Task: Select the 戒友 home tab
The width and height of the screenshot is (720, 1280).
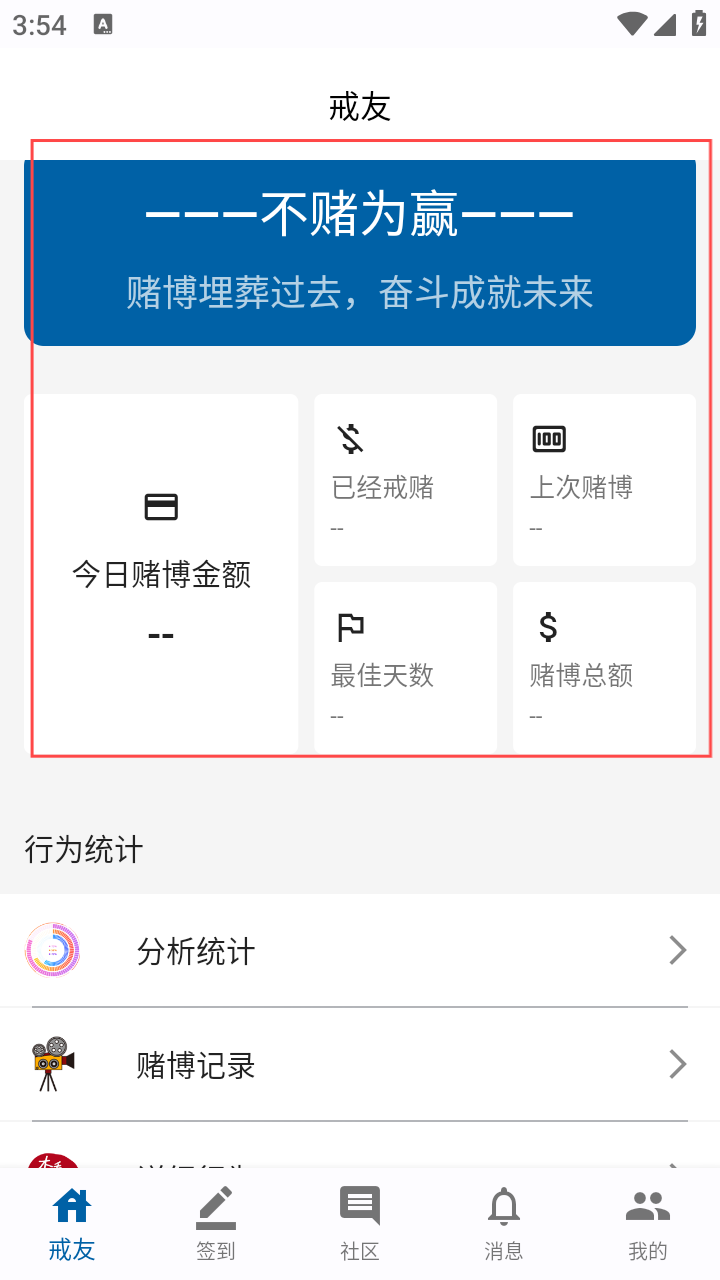Action: click(x=72, y=1222)
